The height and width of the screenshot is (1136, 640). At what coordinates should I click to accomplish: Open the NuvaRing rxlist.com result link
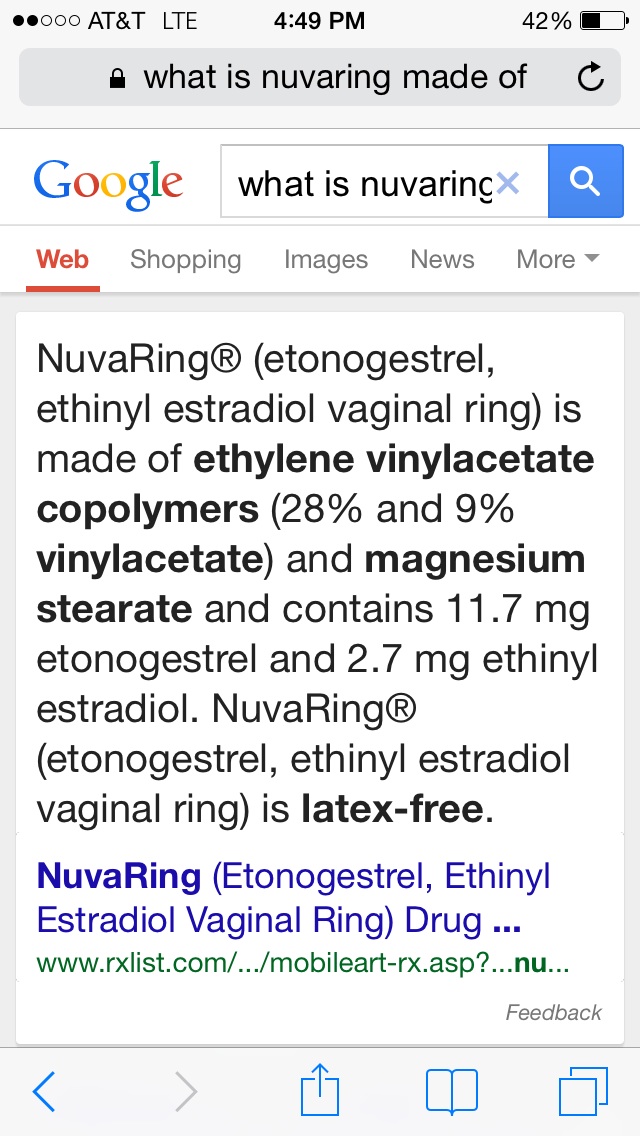(293, 898)
